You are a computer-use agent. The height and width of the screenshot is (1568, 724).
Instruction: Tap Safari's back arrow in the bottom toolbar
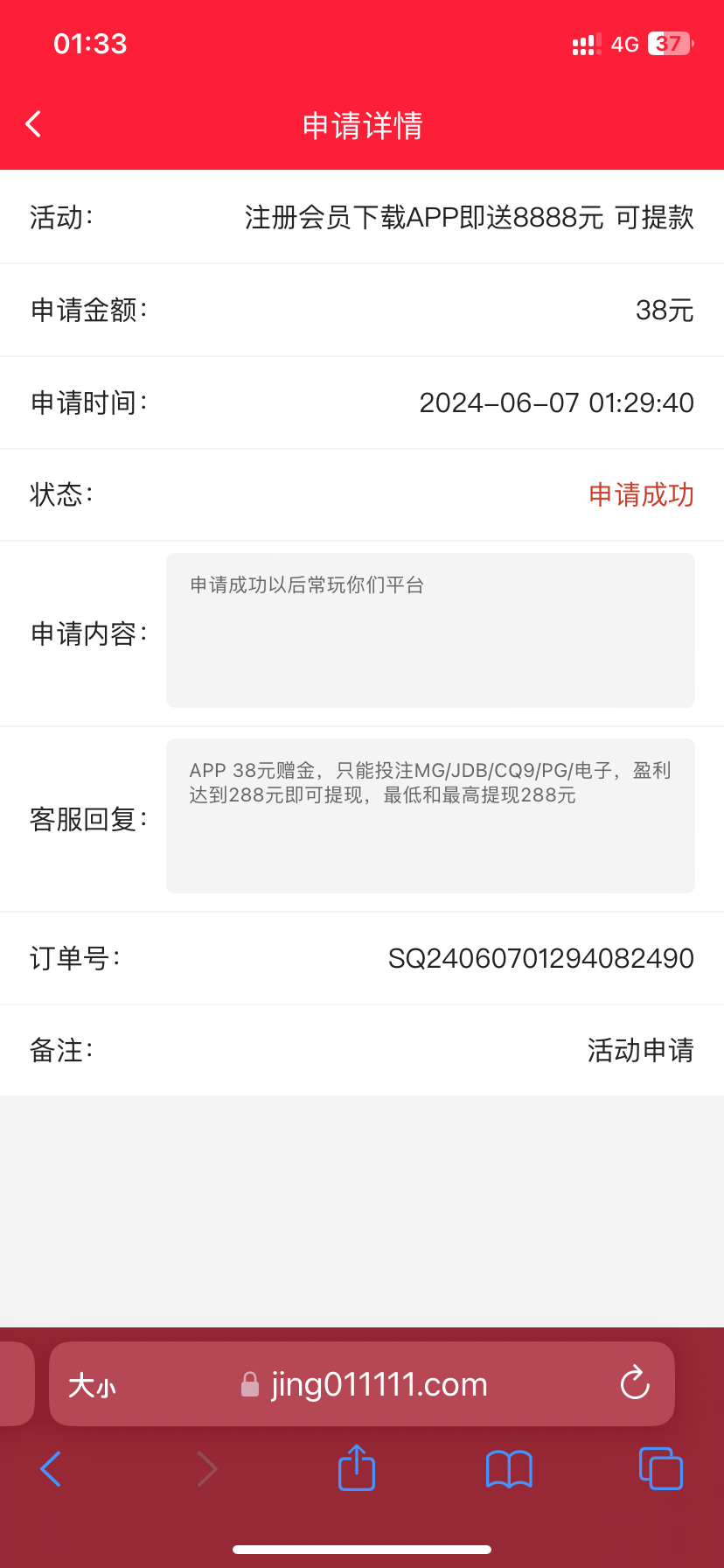(51, 1469)
